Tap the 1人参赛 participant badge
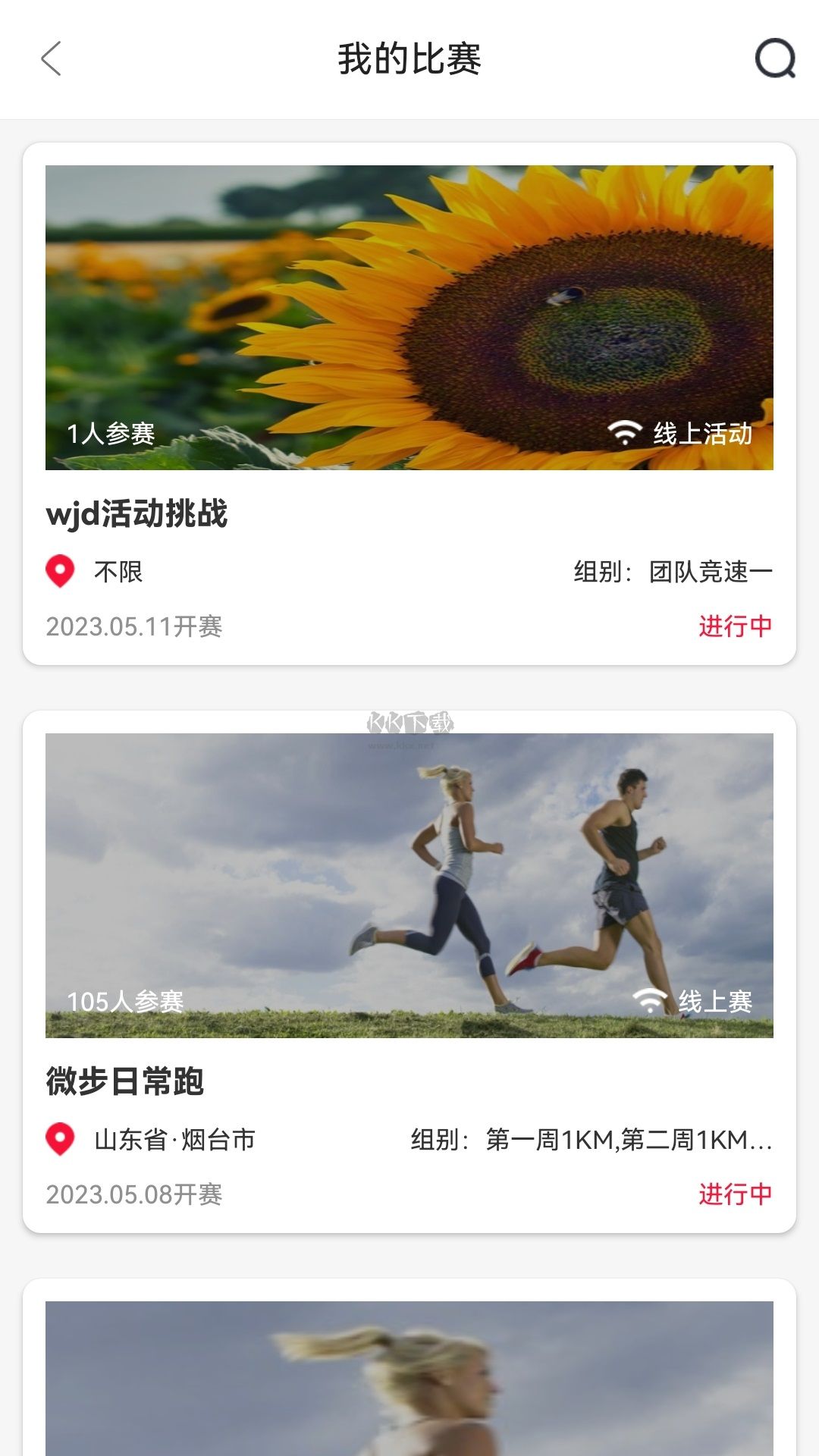The width and height of the screenshot is (819, 1456). [111, 434]
